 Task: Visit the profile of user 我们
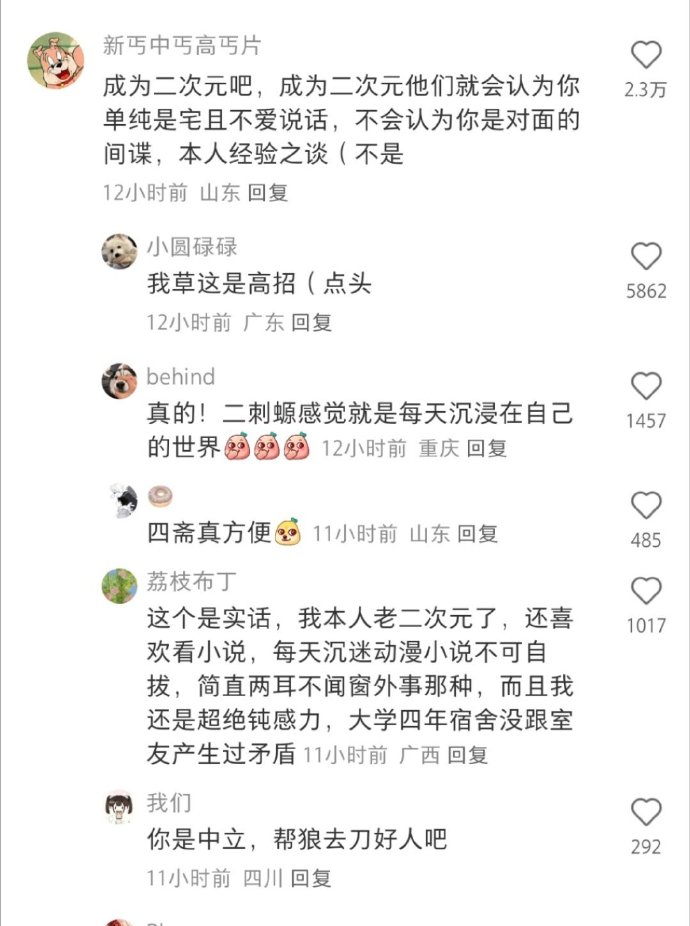pos(119,806)
